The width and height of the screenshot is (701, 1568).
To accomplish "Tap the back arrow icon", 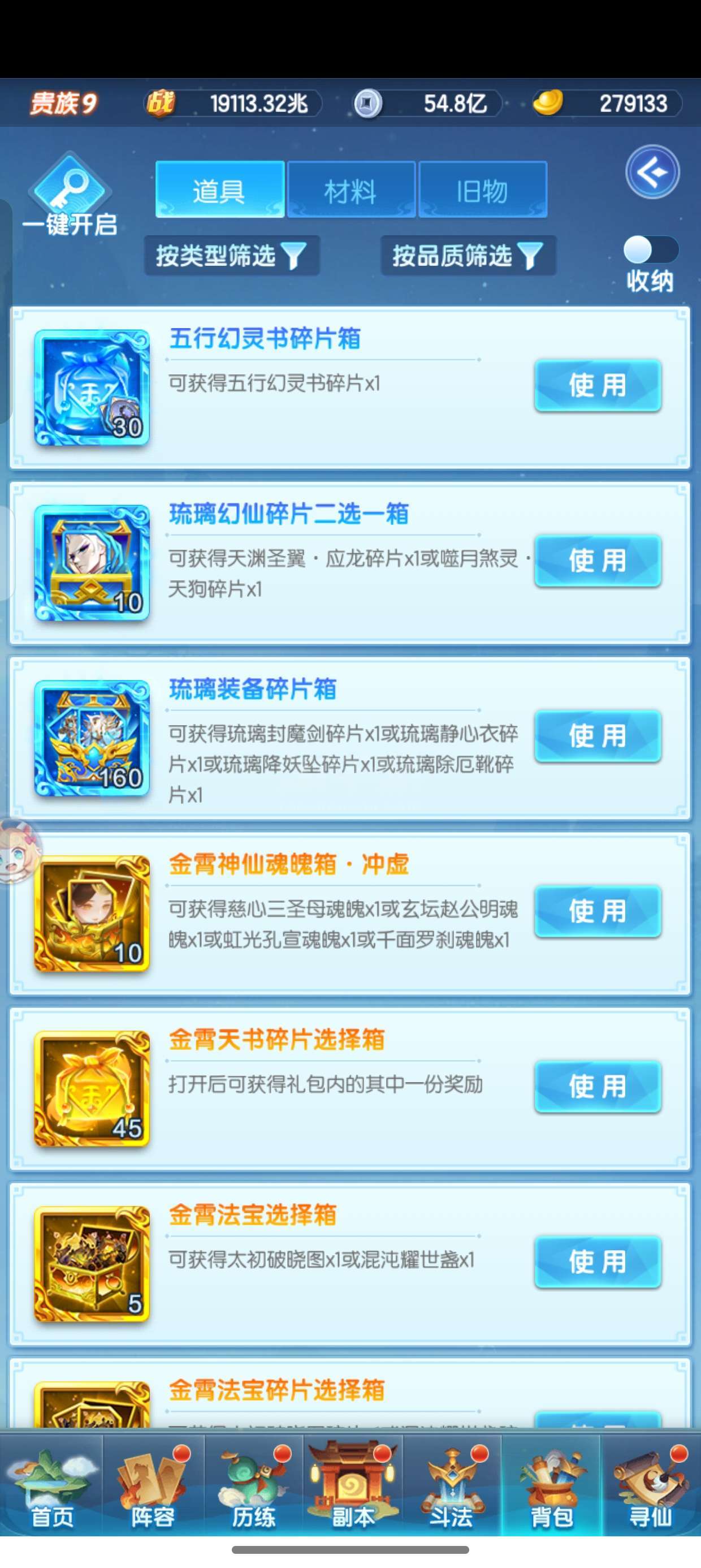I will pos(652,171).
